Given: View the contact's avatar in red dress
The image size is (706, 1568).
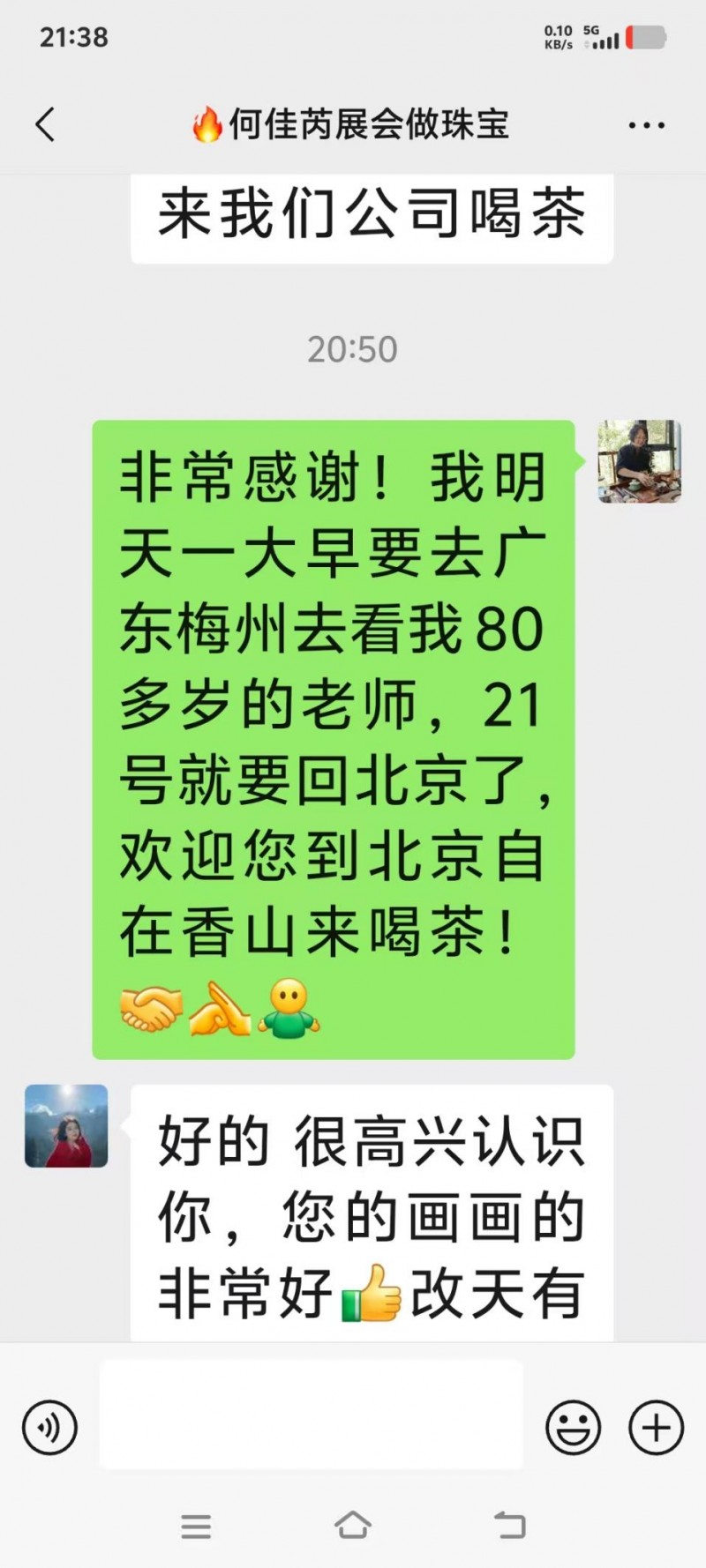Looking at the screenshot, I should 66,1126.
